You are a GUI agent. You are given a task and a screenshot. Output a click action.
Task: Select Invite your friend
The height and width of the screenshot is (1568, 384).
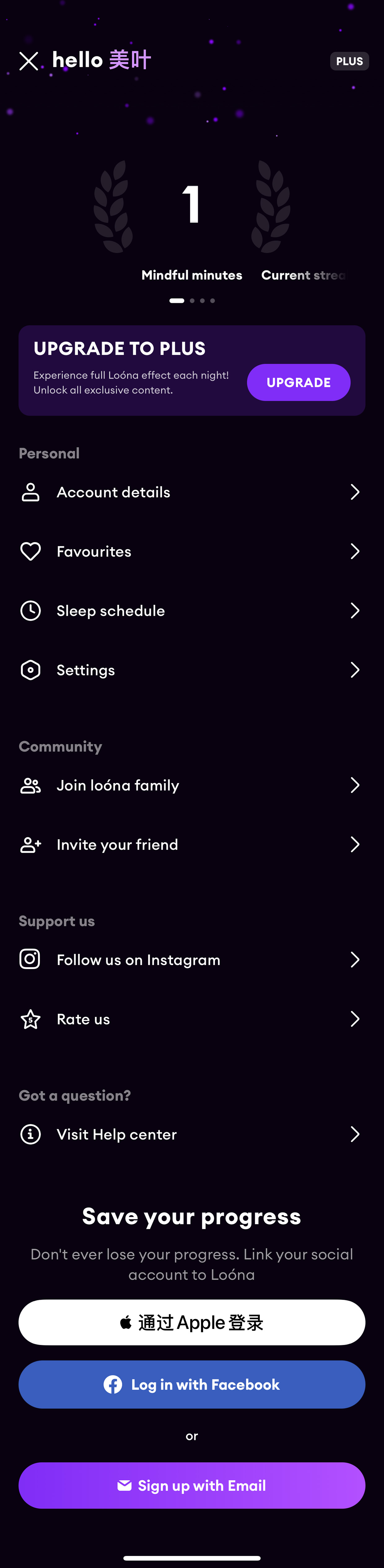click(x=191, y=845)
